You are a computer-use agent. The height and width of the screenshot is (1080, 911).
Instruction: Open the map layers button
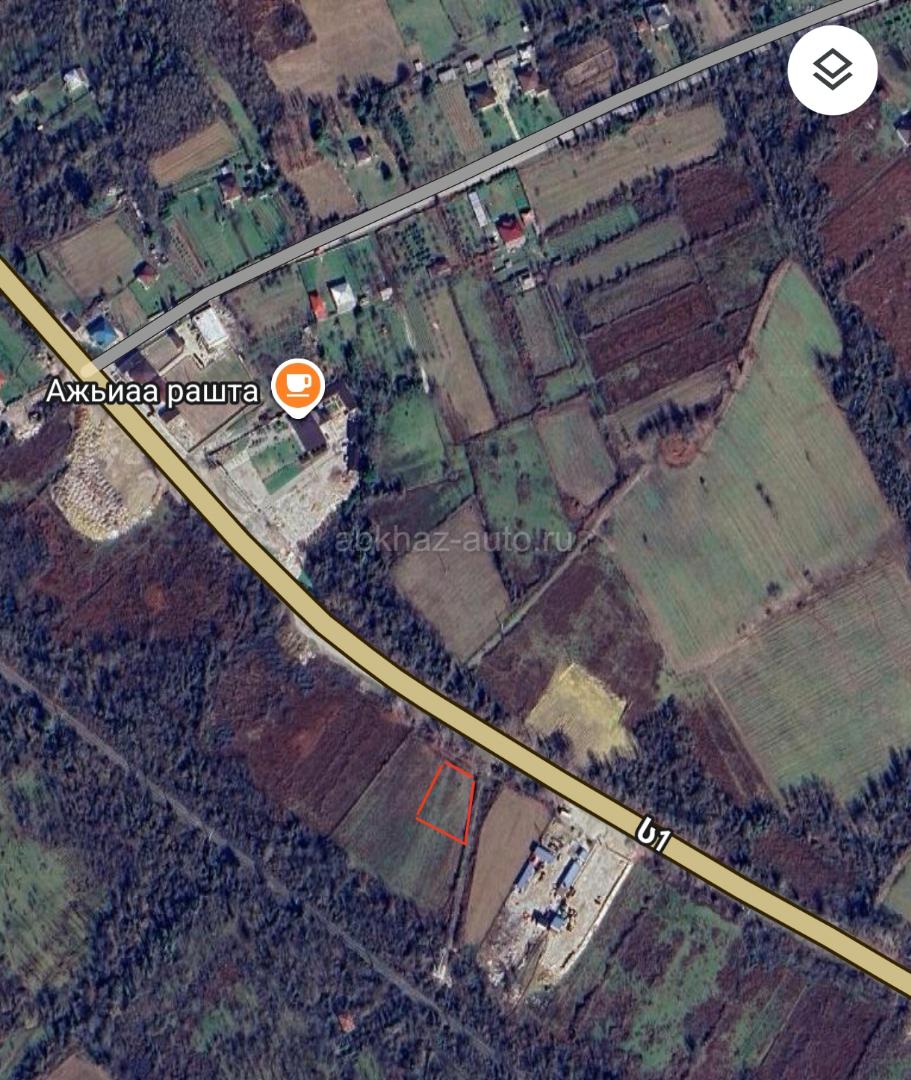pyautogui.click(x=832, y=70)
